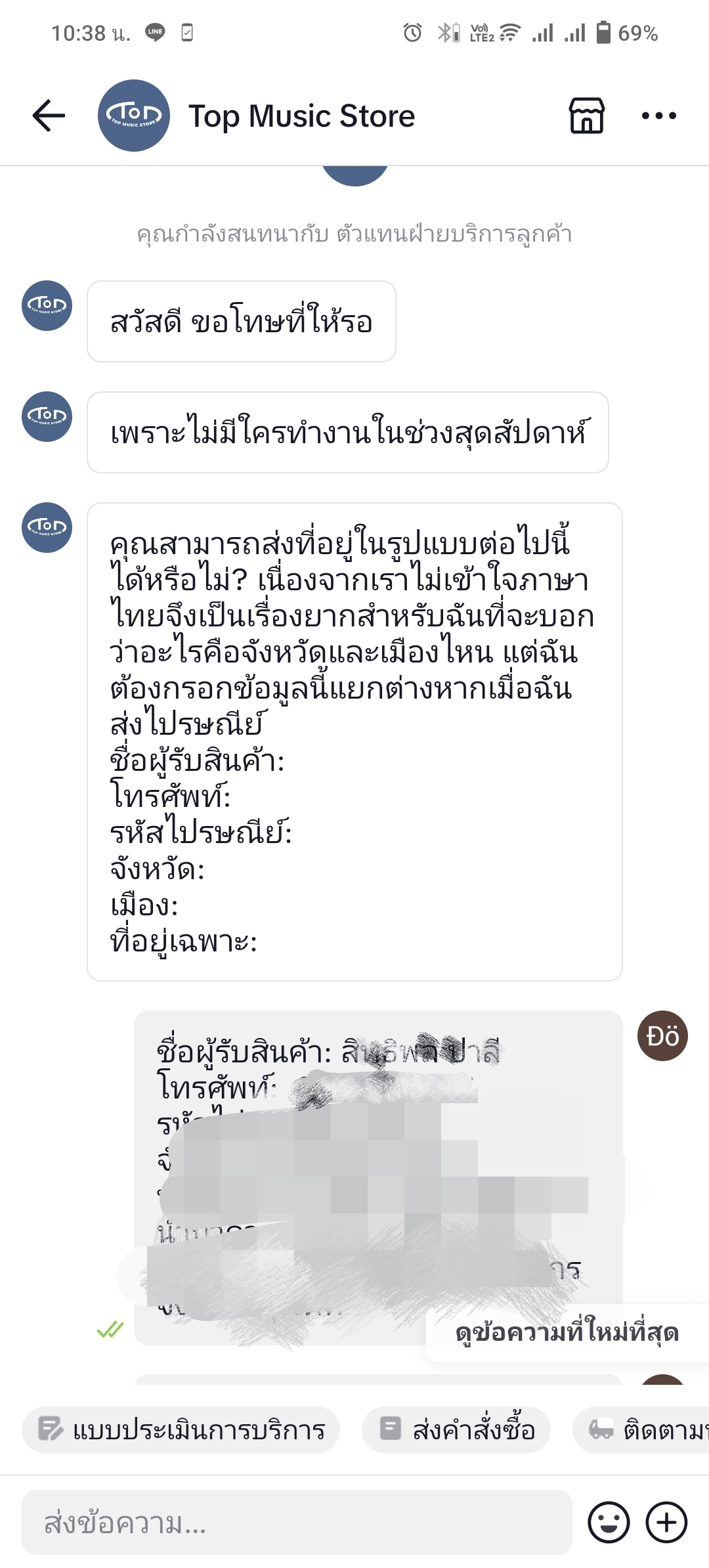Image resolution: width=709 pixels, height=1568 pixels.
Task: Open attachment options with plus icon
Action: (666, 1522)
